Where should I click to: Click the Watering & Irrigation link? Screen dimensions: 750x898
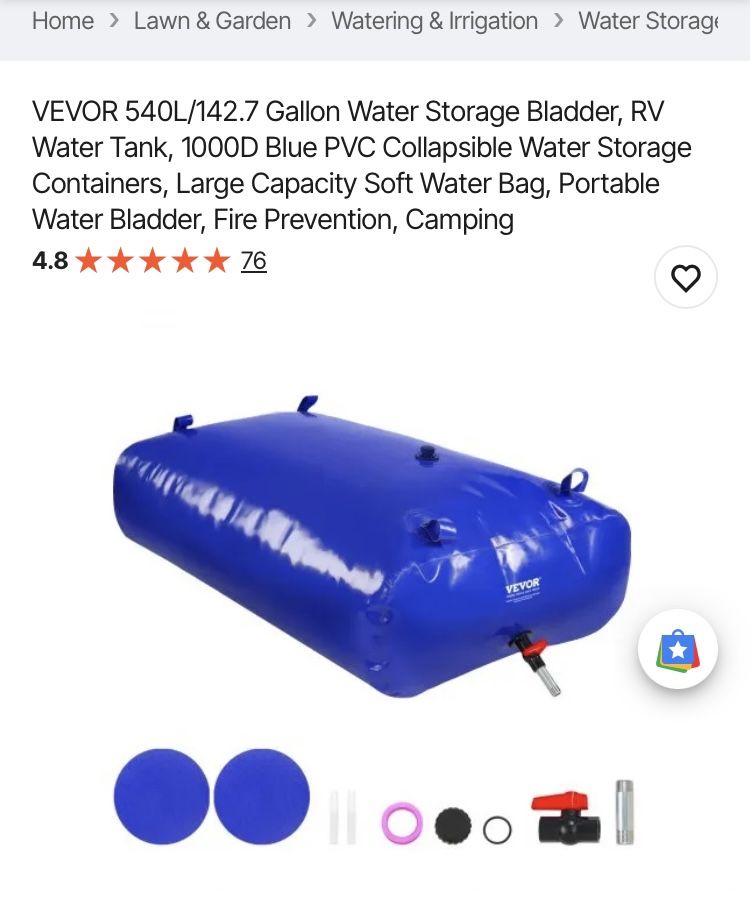(436, 20)
